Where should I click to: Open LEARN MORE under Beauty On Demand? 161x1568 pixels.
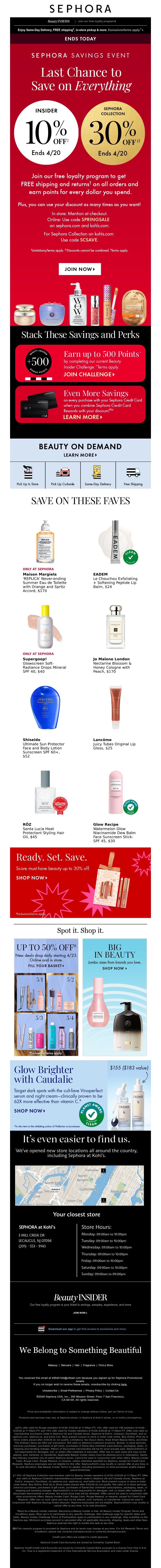click(x=80, y=455)
